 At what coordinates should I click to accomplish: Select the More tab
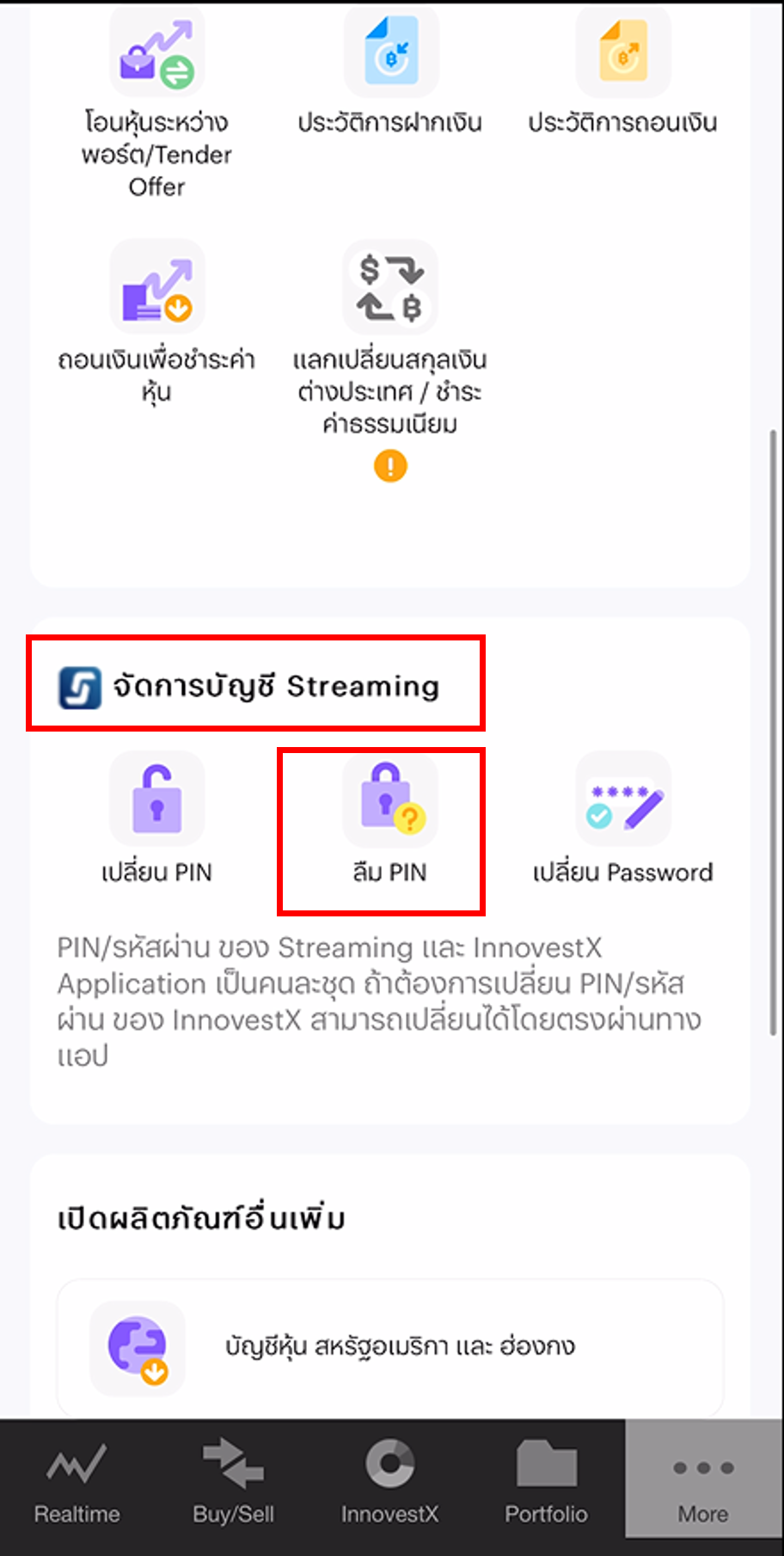(703, 1483)
